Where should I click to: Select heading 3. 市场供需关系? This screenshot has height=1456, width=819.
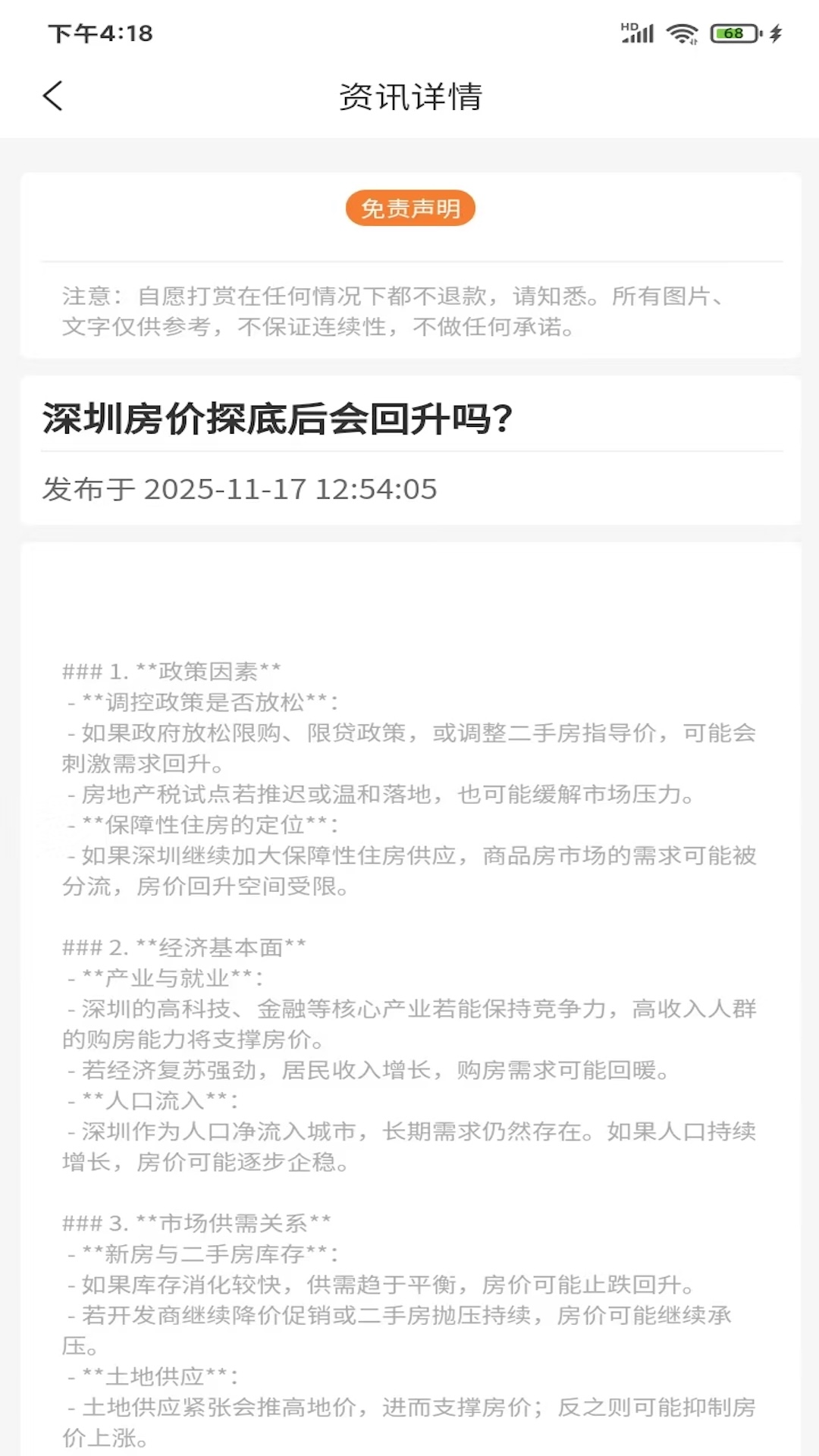click(x=196, y=1222)
